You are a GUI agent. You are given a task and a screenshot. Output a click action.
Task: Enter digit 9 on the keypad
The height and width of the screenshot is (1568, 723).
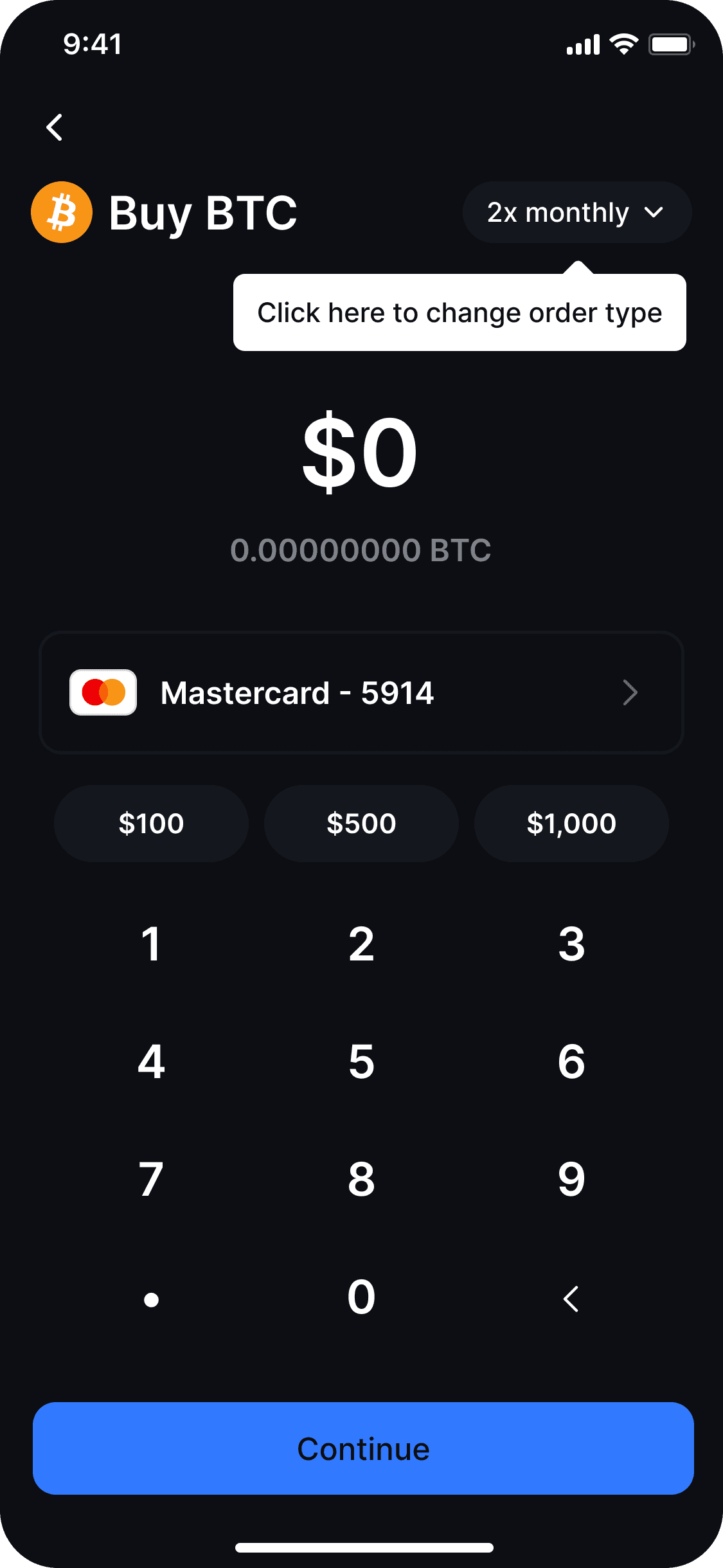pyautogui.click(x=571, y=1179)
